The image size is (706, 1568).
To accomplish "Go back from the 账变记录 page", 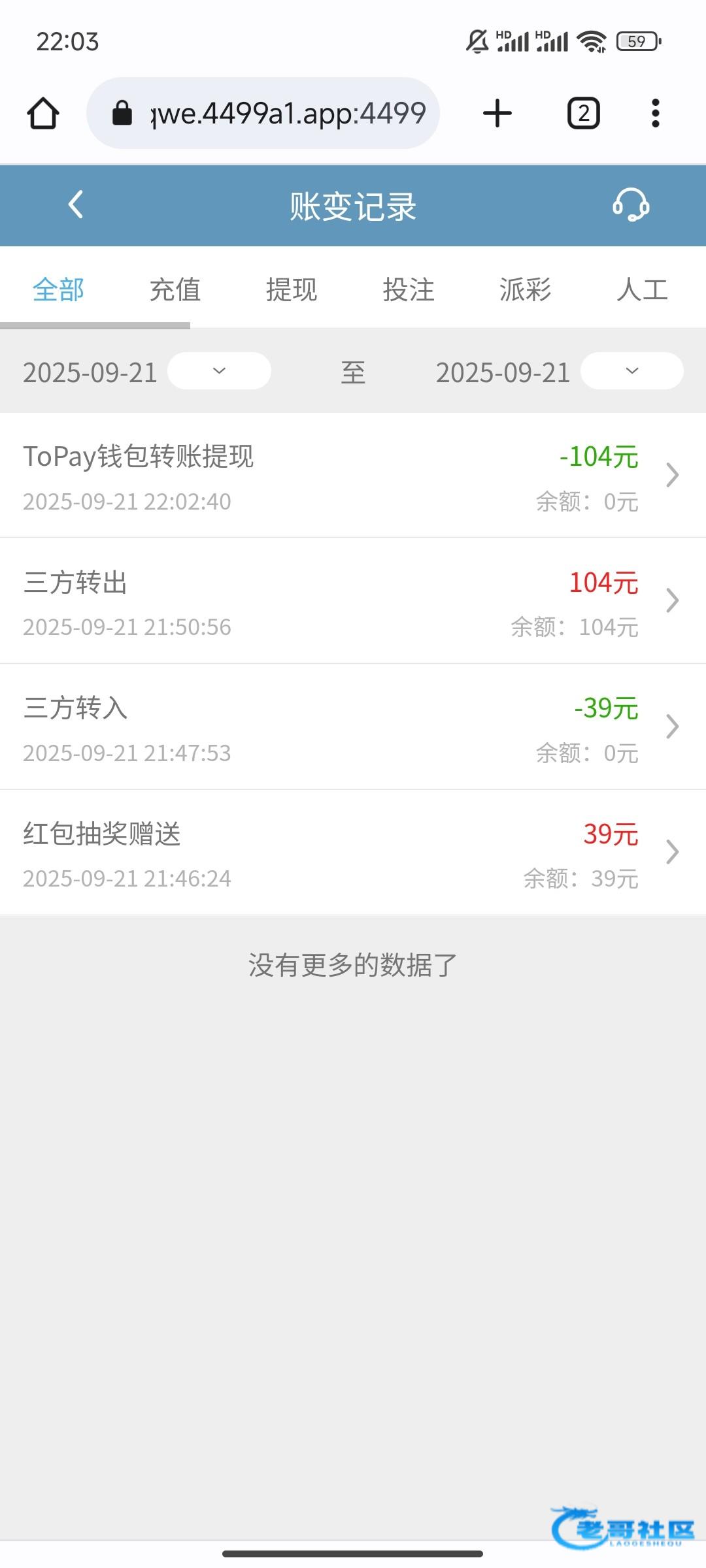I will point(76,204).
